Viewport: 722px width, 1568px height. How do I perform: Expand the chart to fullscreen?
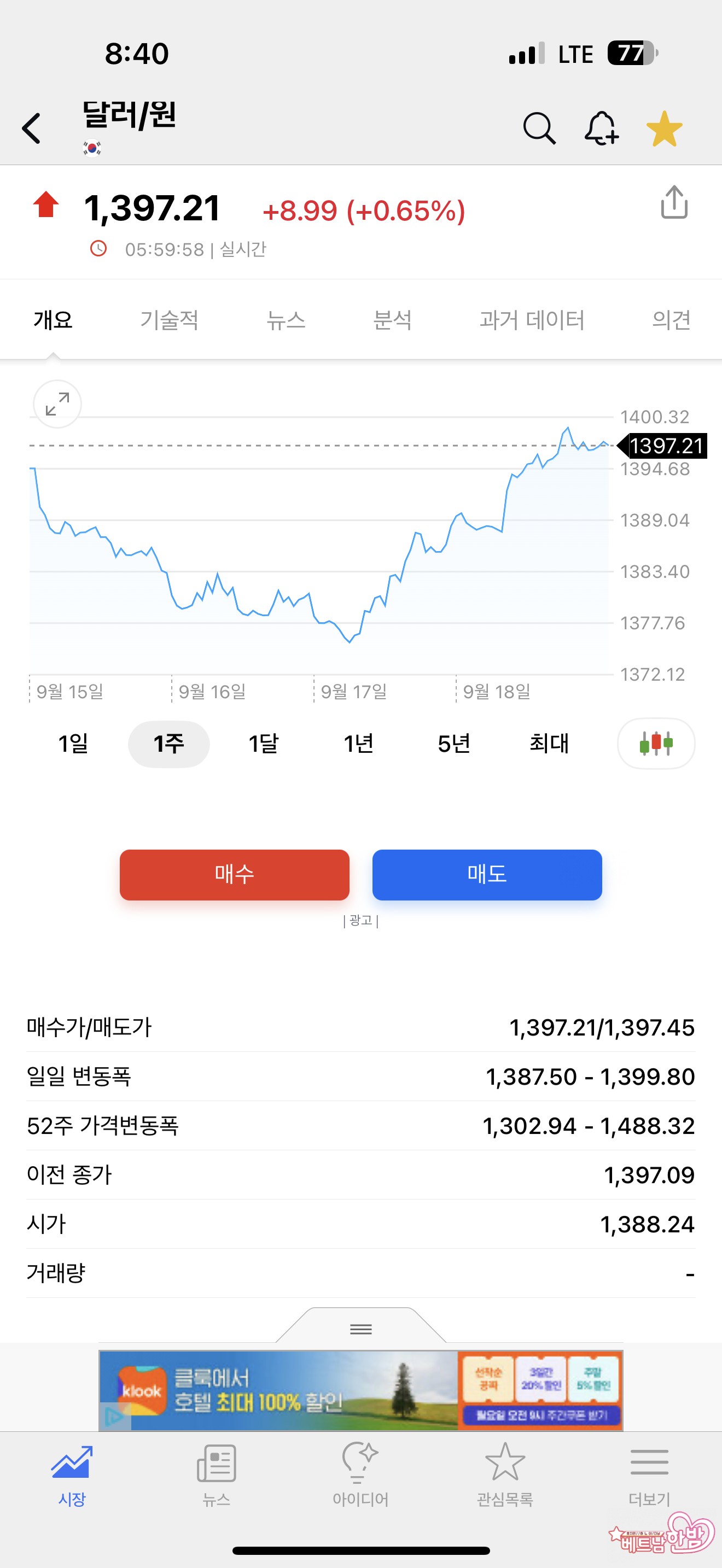click(57, 404)
